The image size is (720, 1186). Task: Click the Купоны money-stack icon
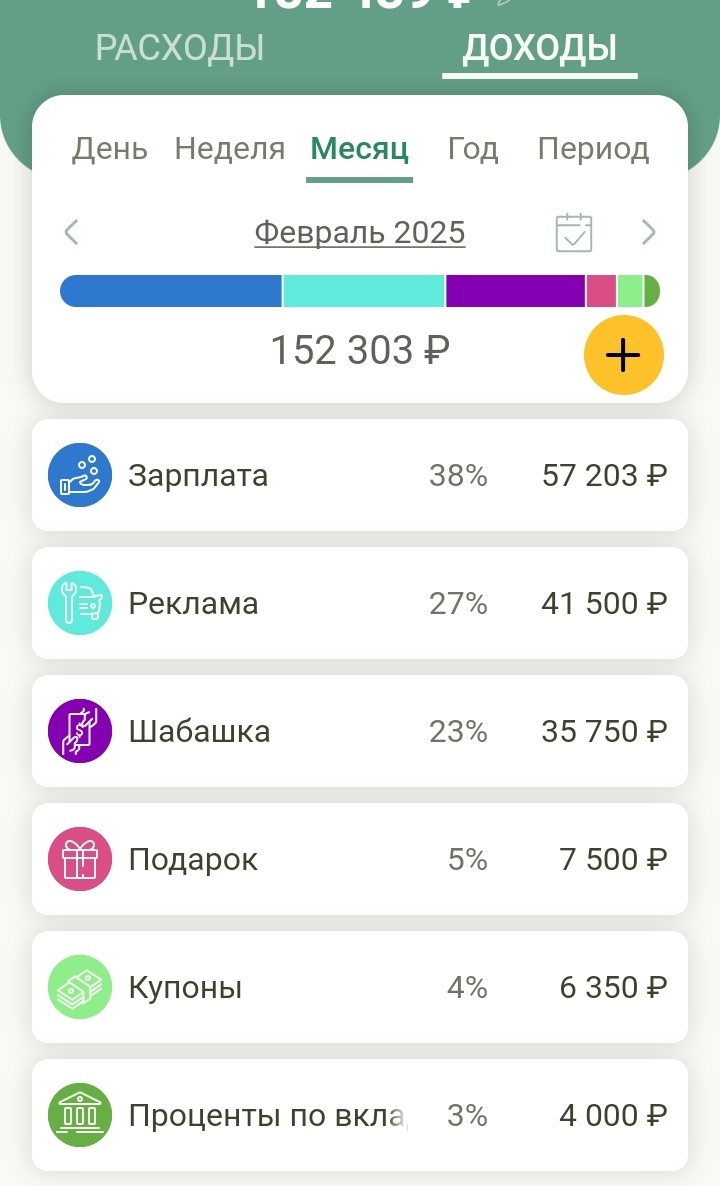(x=80, y=987)
